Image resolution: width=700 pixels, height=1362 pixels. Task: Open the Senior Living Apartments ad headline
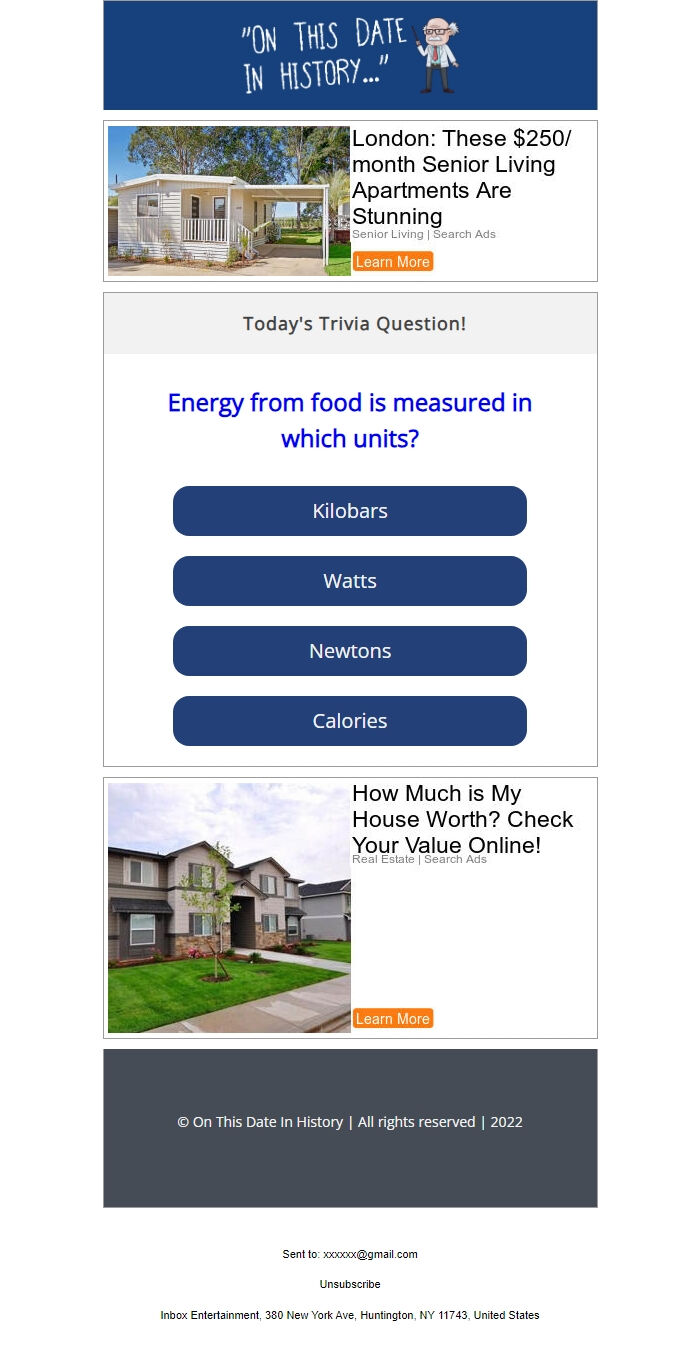(460, 178)
